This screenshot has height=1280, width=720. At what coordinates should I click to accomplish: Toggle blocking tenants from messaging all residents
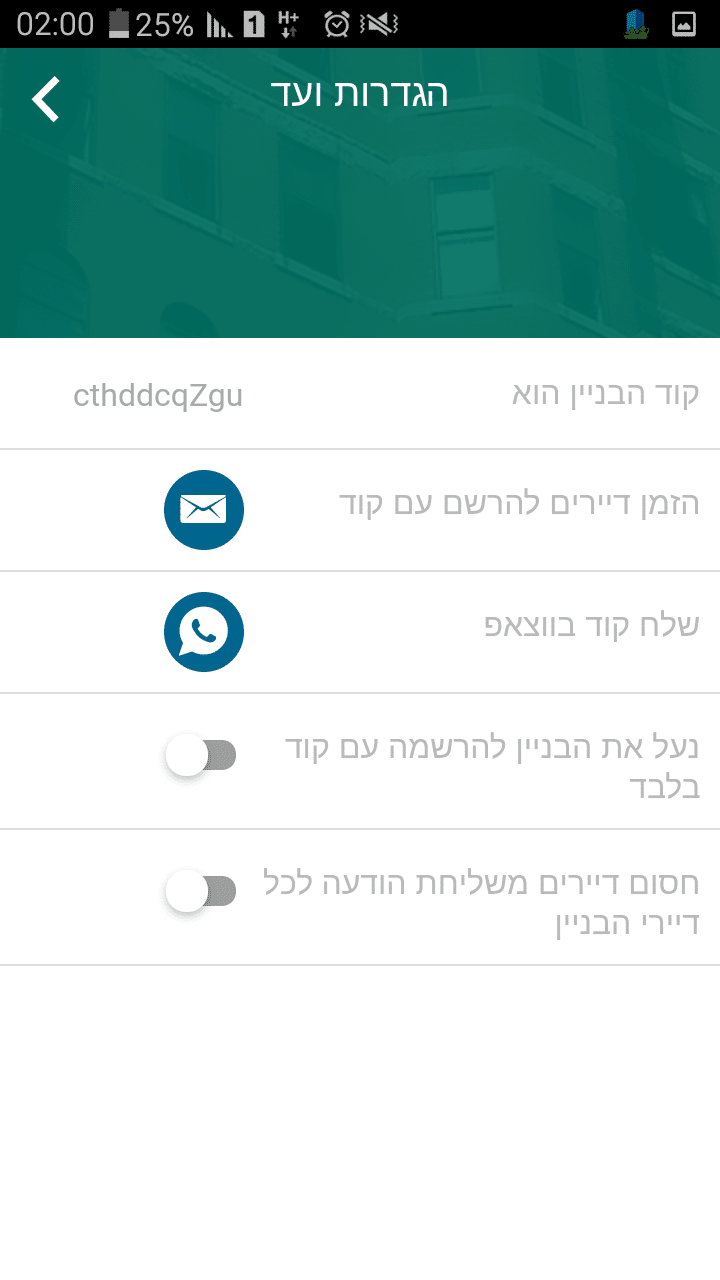[x=202, y=891]
